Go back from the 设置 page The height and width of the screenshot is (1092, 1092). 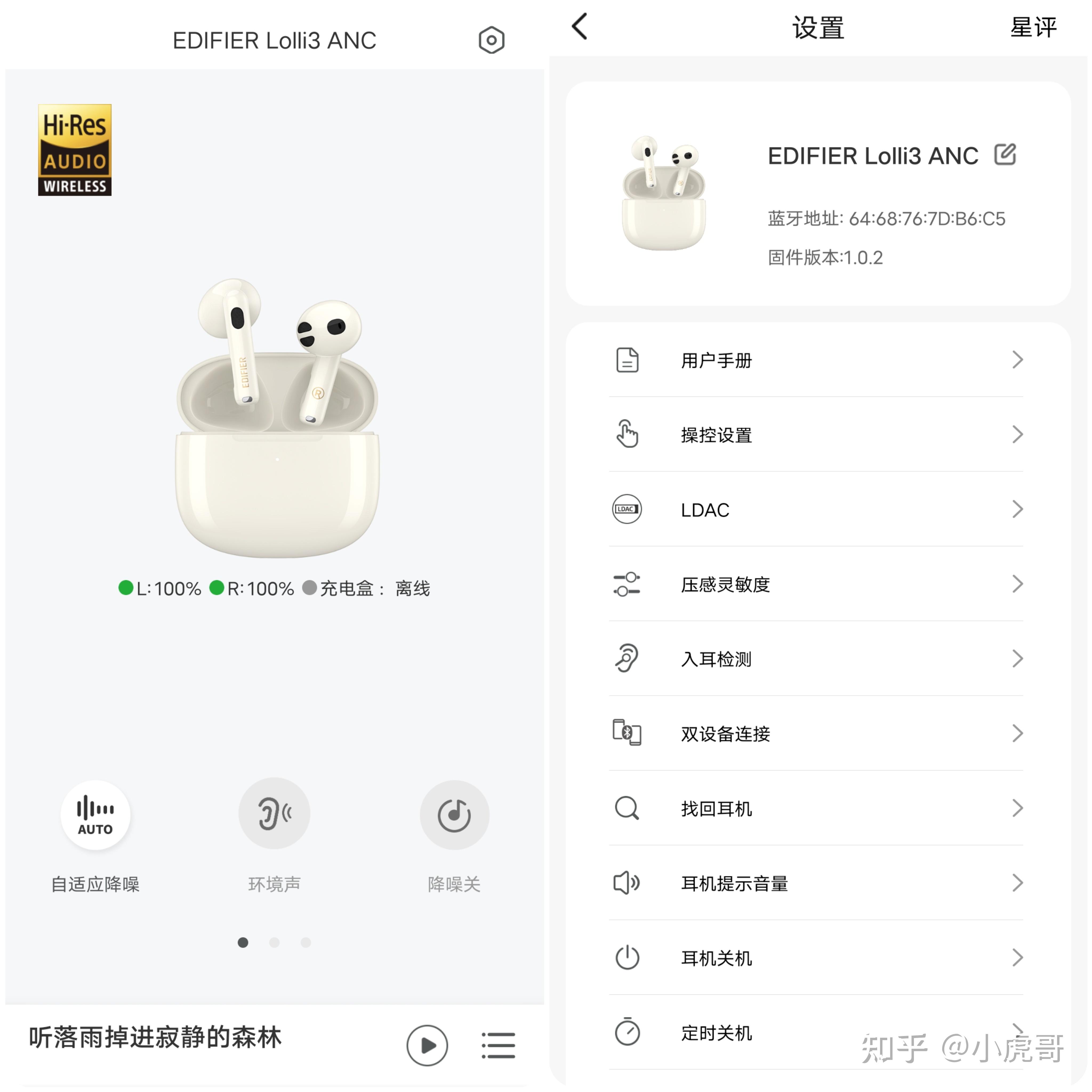(580, 27)
